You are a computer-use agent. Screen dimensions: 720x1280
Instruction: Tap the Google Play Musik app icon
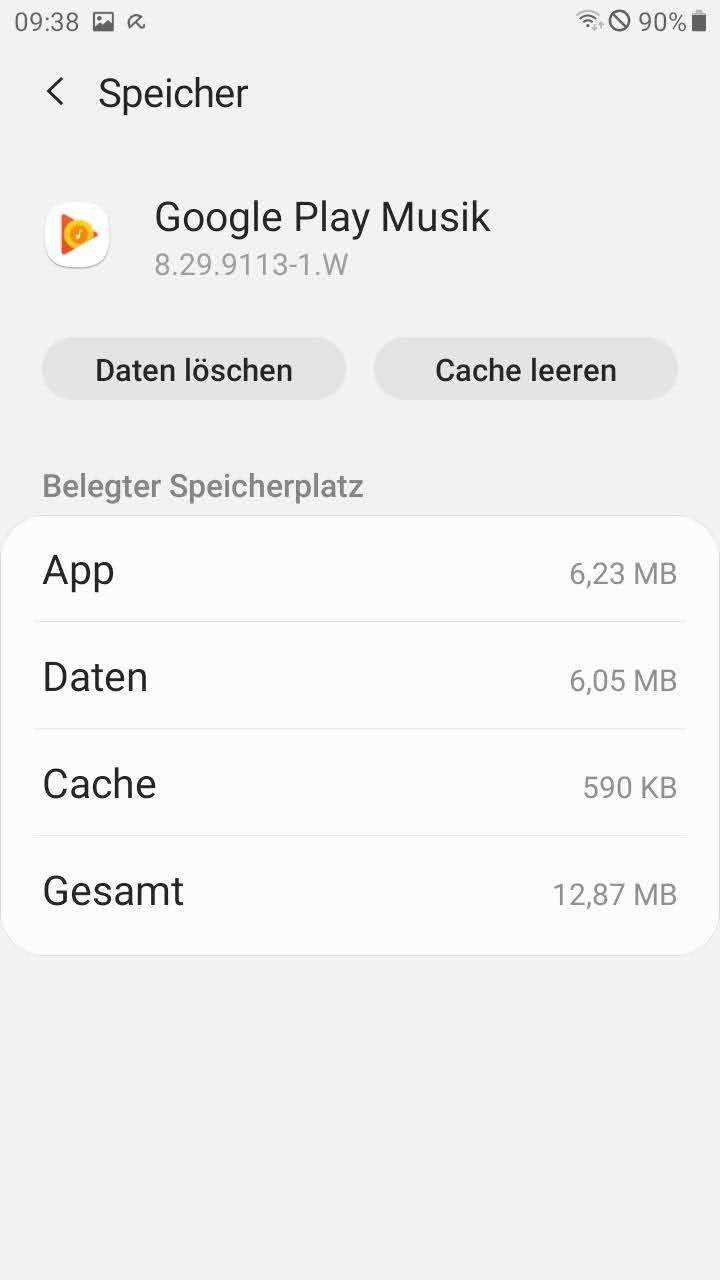click(77, 235)
